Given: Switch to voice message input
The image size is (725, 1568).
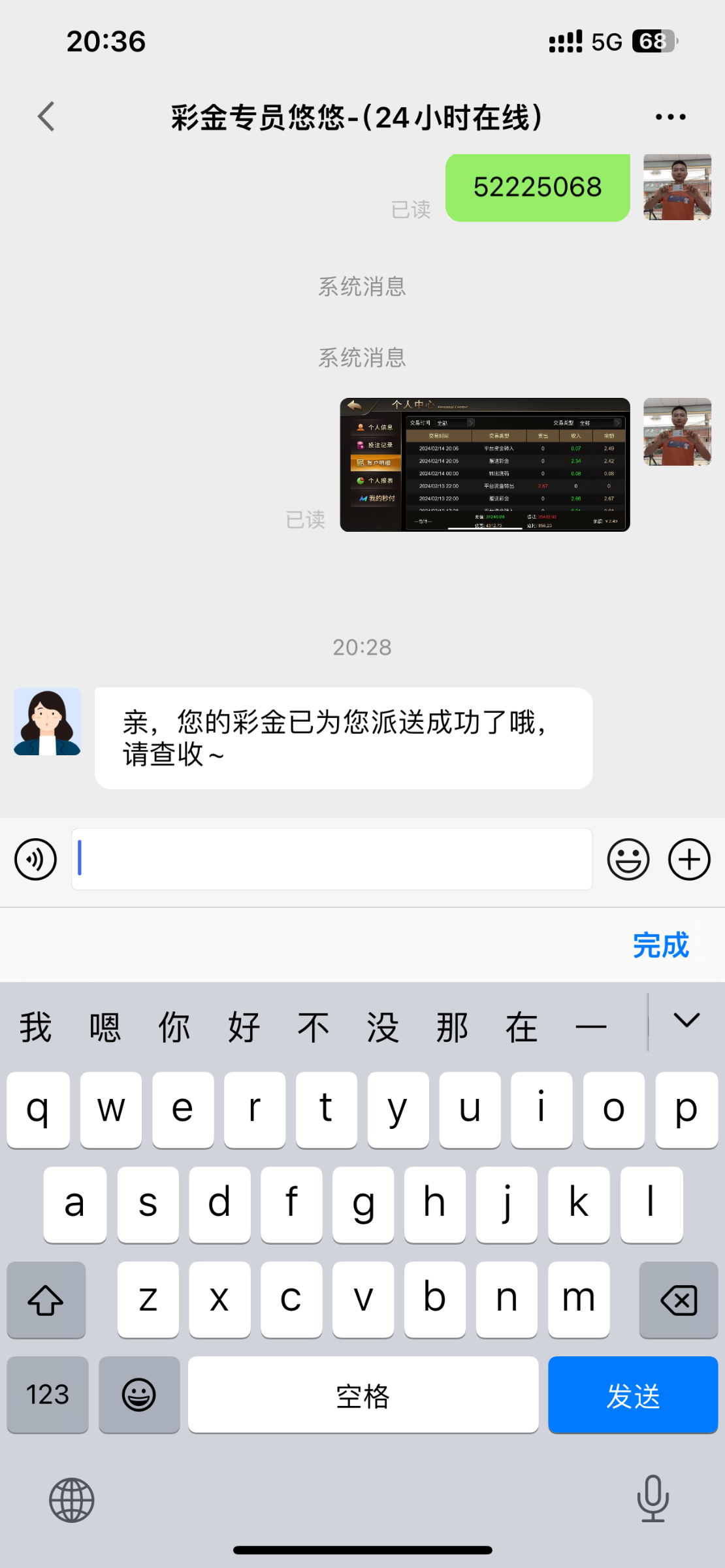Looking at the screenshot, I should pyautogui.click(x=35, y=859).
